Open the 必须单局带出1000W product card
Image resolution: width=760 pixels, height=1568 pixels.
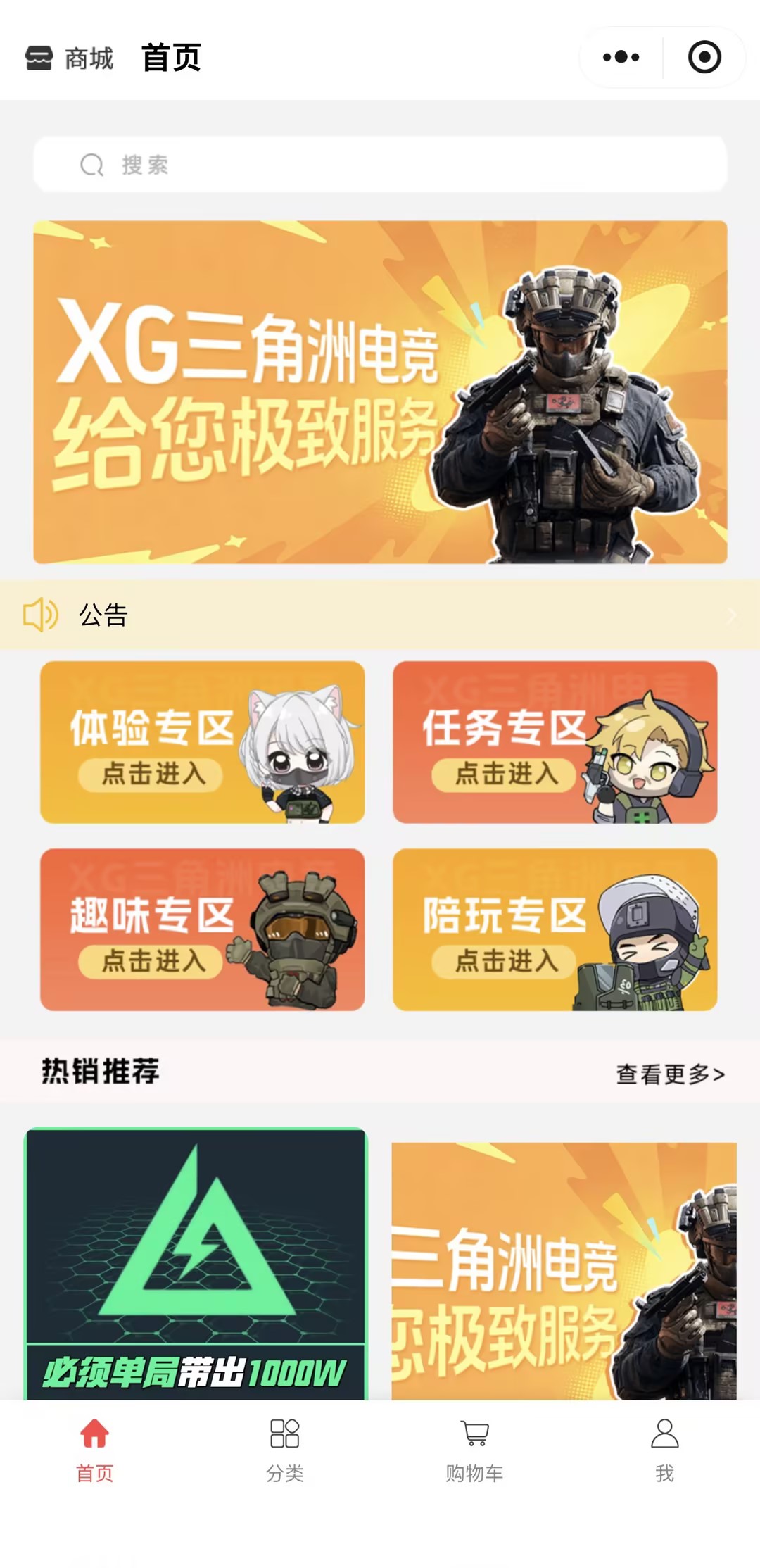click(196, 1264)
